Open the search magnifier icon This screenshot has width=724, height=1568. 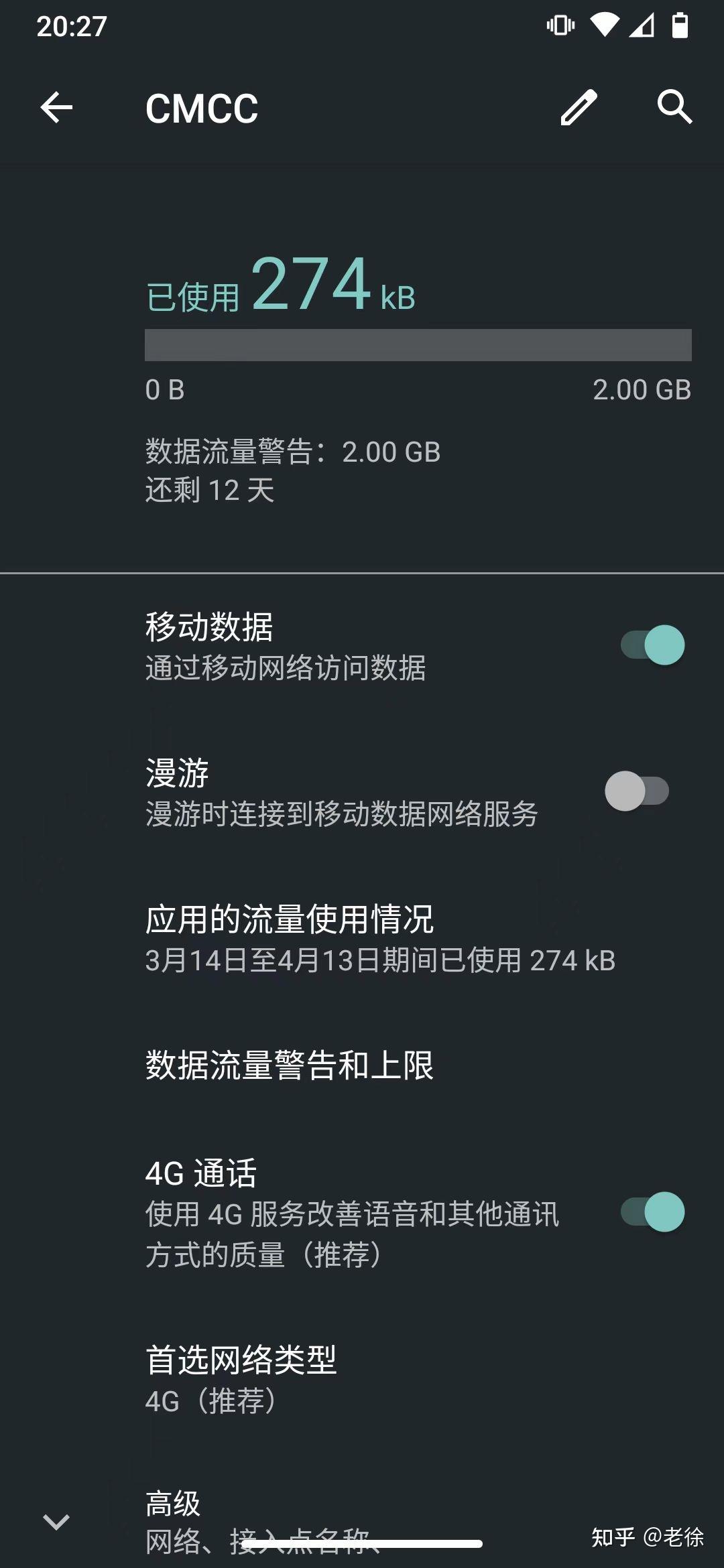click(x=674, y=107)
